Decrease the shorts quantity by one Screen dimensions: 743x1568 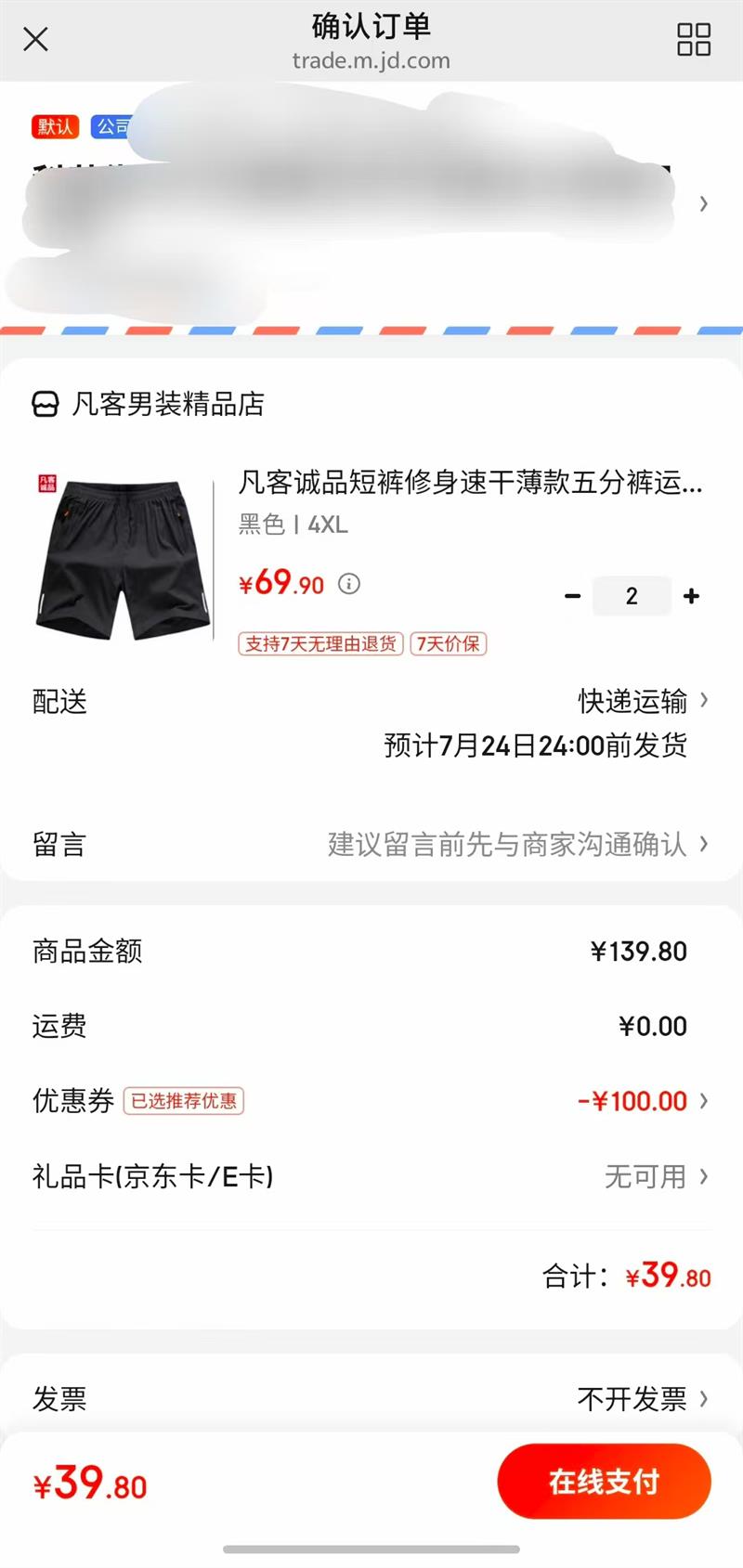tap(573, 596)
